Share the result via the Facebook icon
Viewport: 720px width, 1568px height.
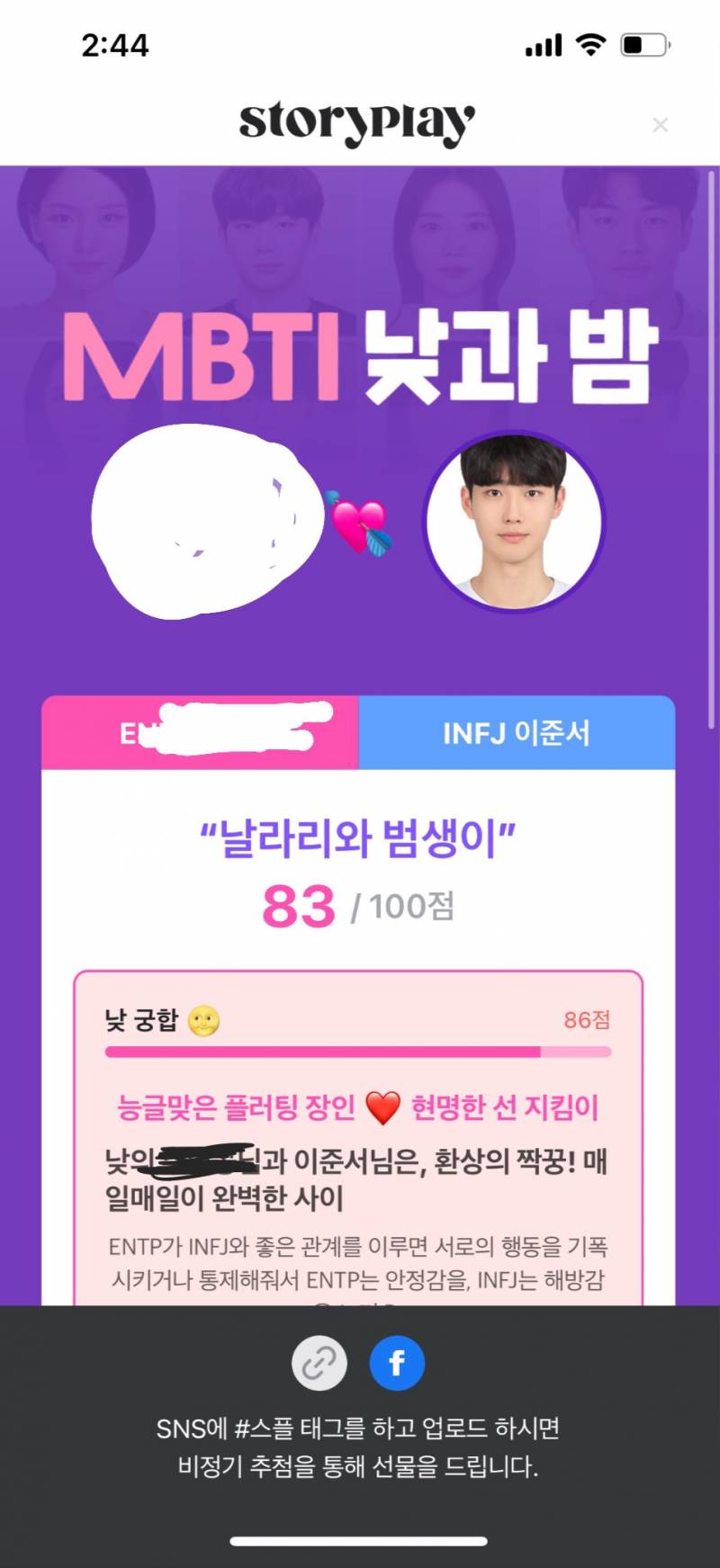point(396,1361)
